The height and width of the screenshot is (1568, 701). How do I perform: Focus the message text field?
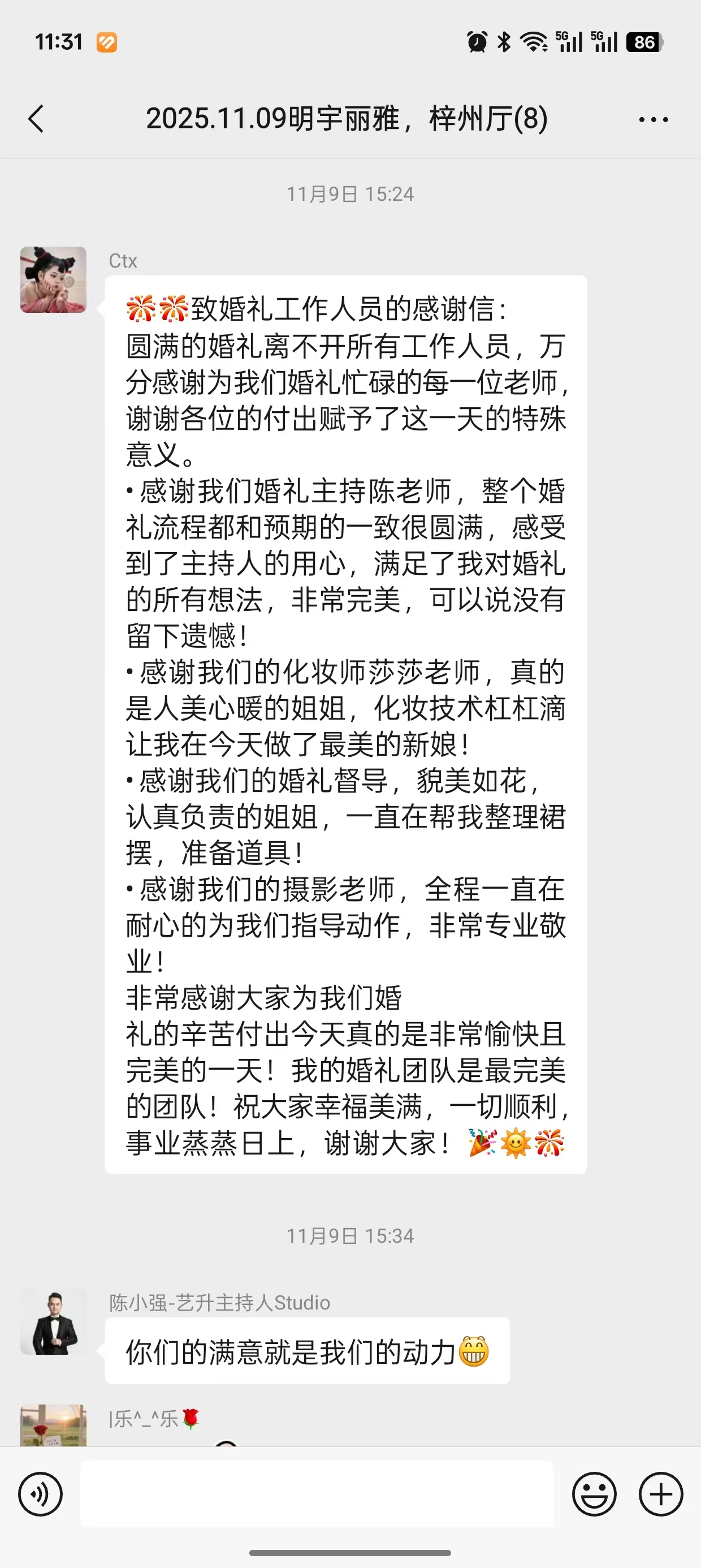(x=317, y=1494)
